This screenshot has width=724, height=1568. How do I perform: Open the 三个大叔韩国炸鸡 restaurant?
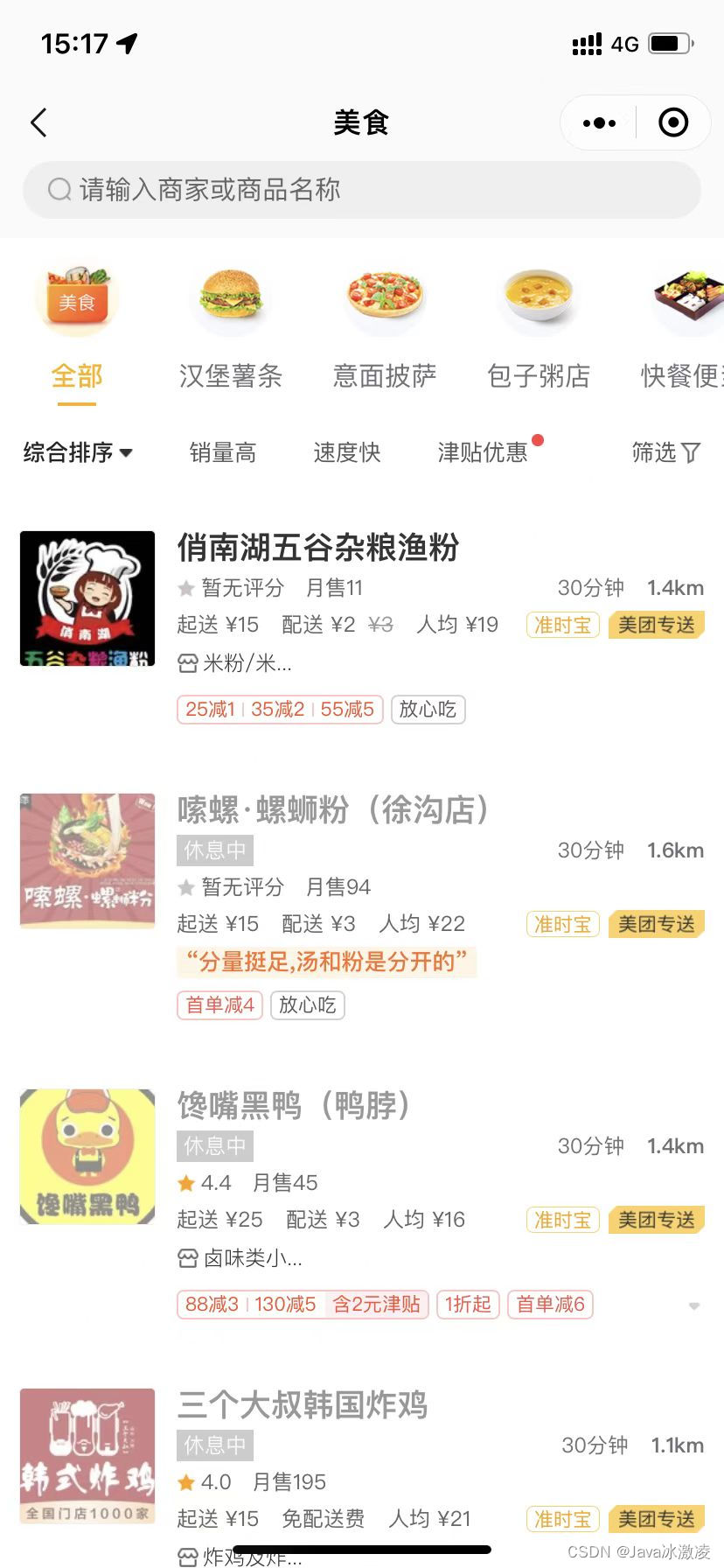pos(303,1405)
